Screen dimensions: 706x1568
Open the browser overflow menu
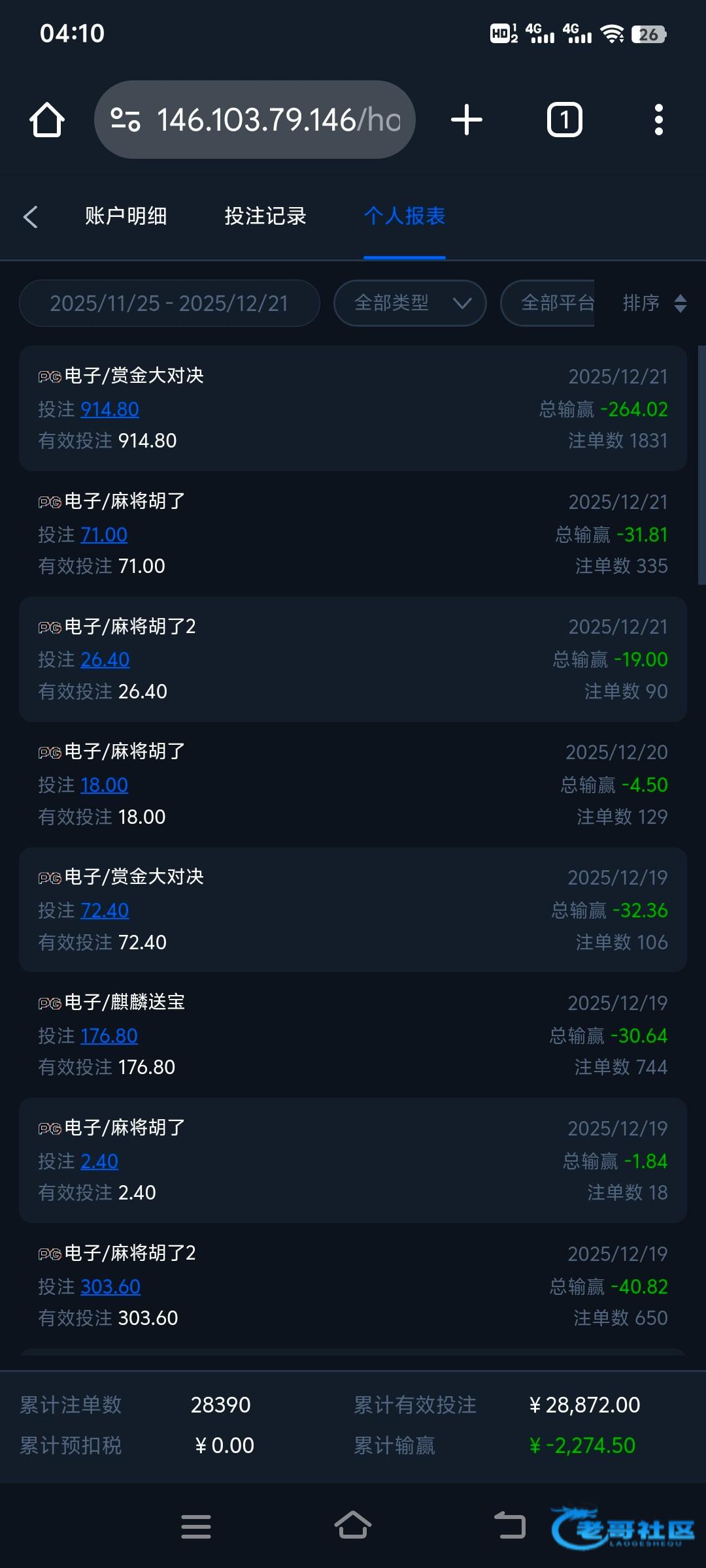658,120
